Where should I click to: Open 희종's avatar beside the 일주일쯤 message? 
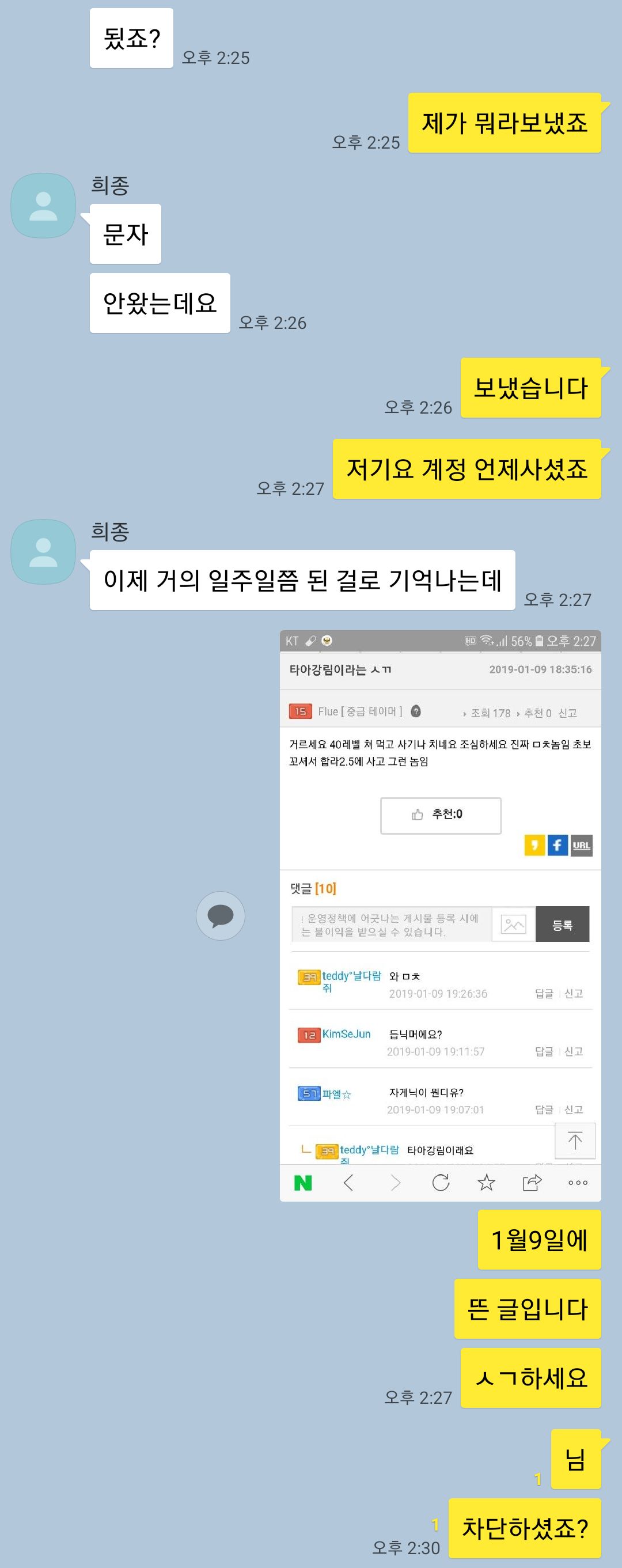click(43, 551)
